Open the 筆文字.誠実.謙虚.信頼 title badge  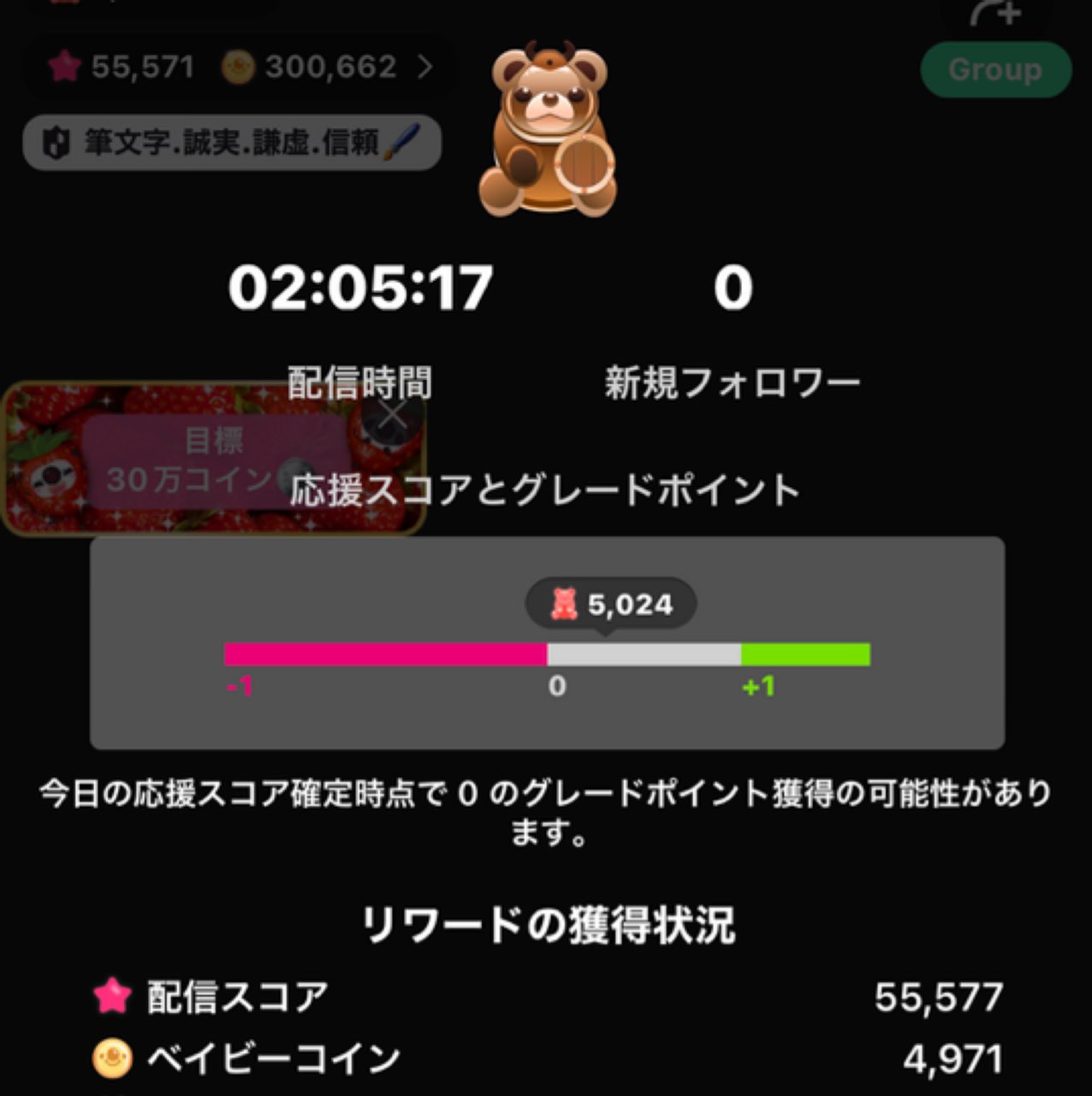[x=231, y=143]
